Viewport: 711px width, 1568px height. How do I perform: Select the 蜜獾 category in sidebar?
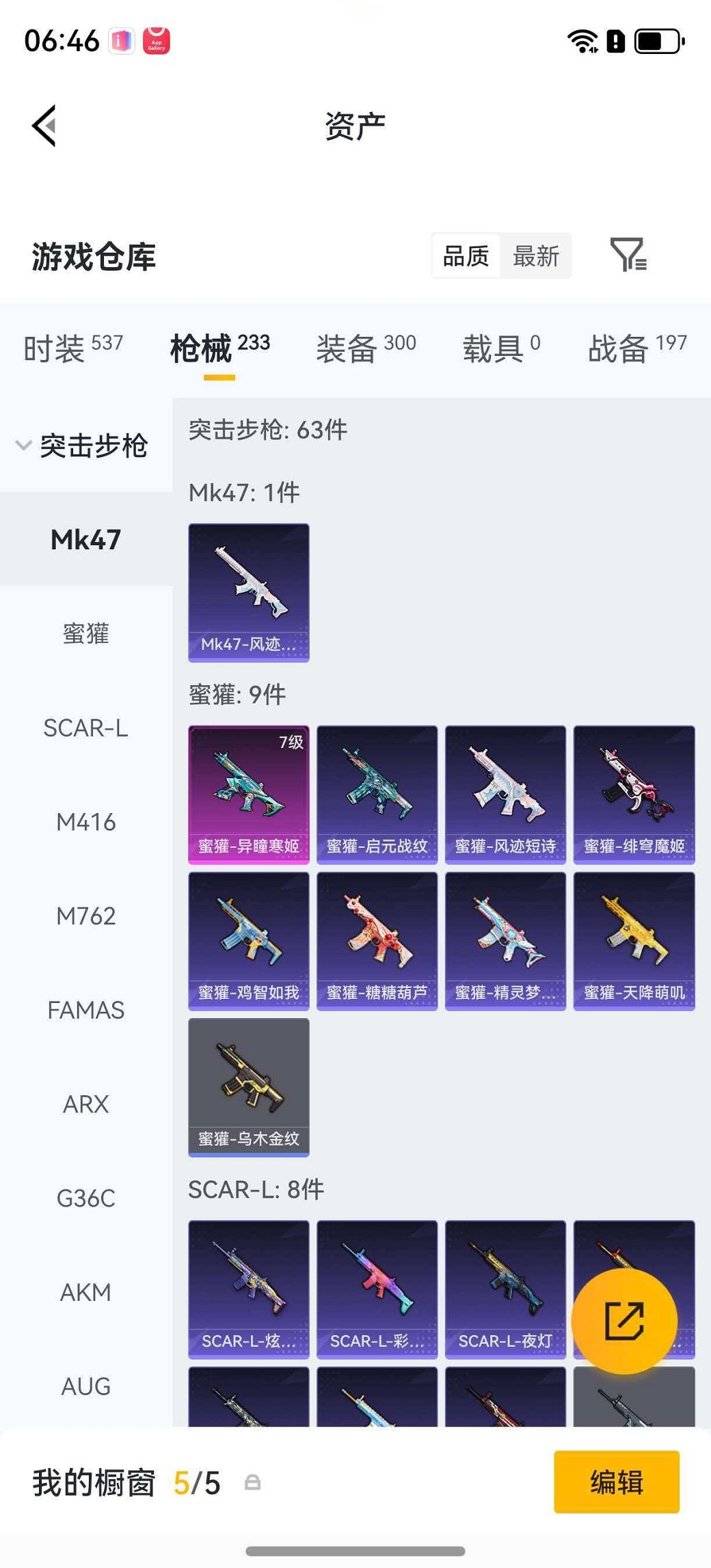86,634
